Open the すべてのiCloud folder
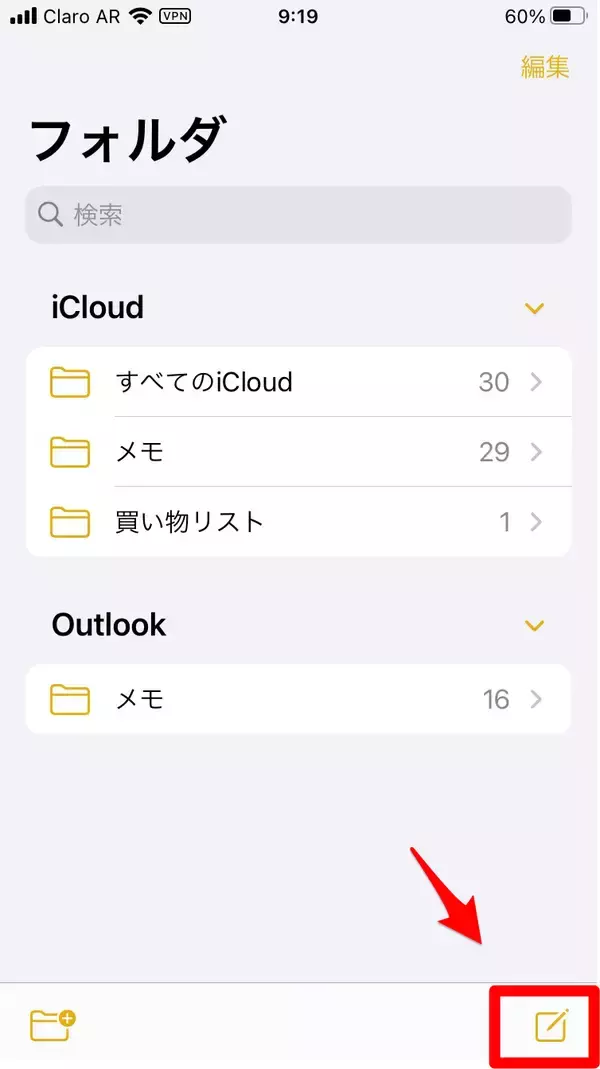 (x=298, y=382)
